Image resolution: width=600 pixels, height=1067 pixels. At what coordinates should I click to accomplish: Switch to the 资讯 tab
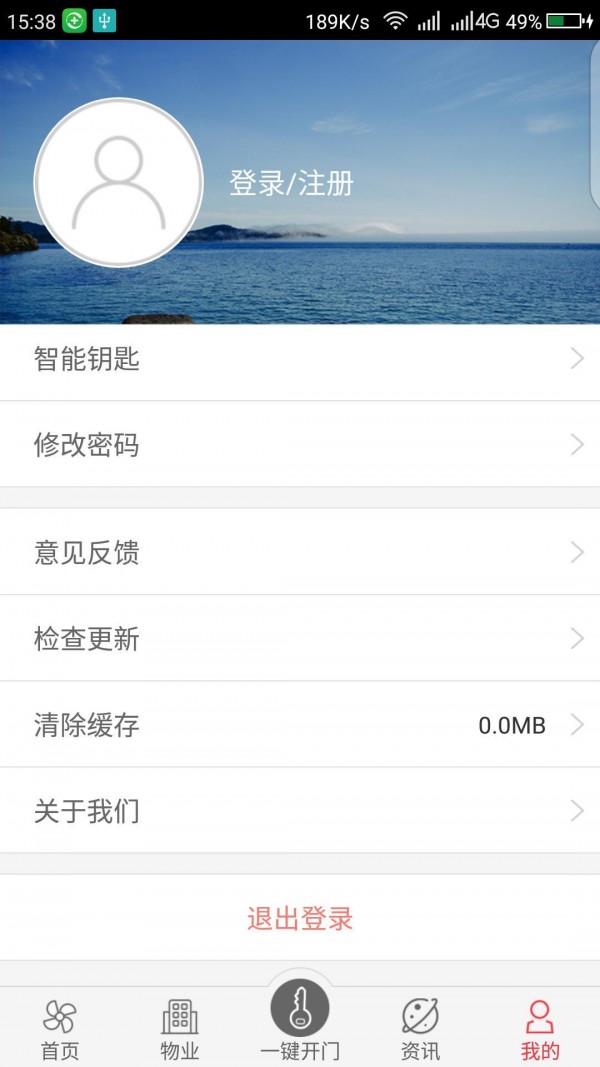pos(420,1028)
